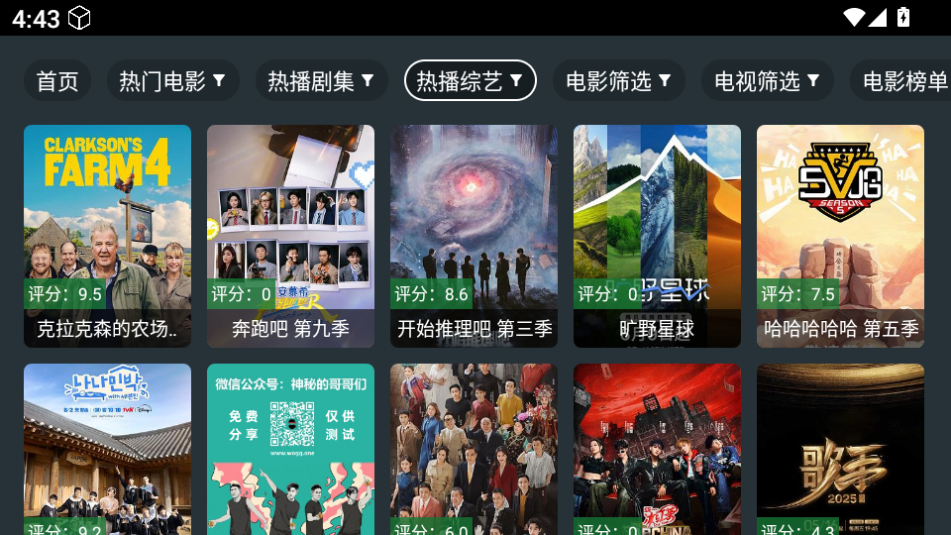Open the 歌手 2025 poster card
This screenshot has width=951, height=535.
840,450
